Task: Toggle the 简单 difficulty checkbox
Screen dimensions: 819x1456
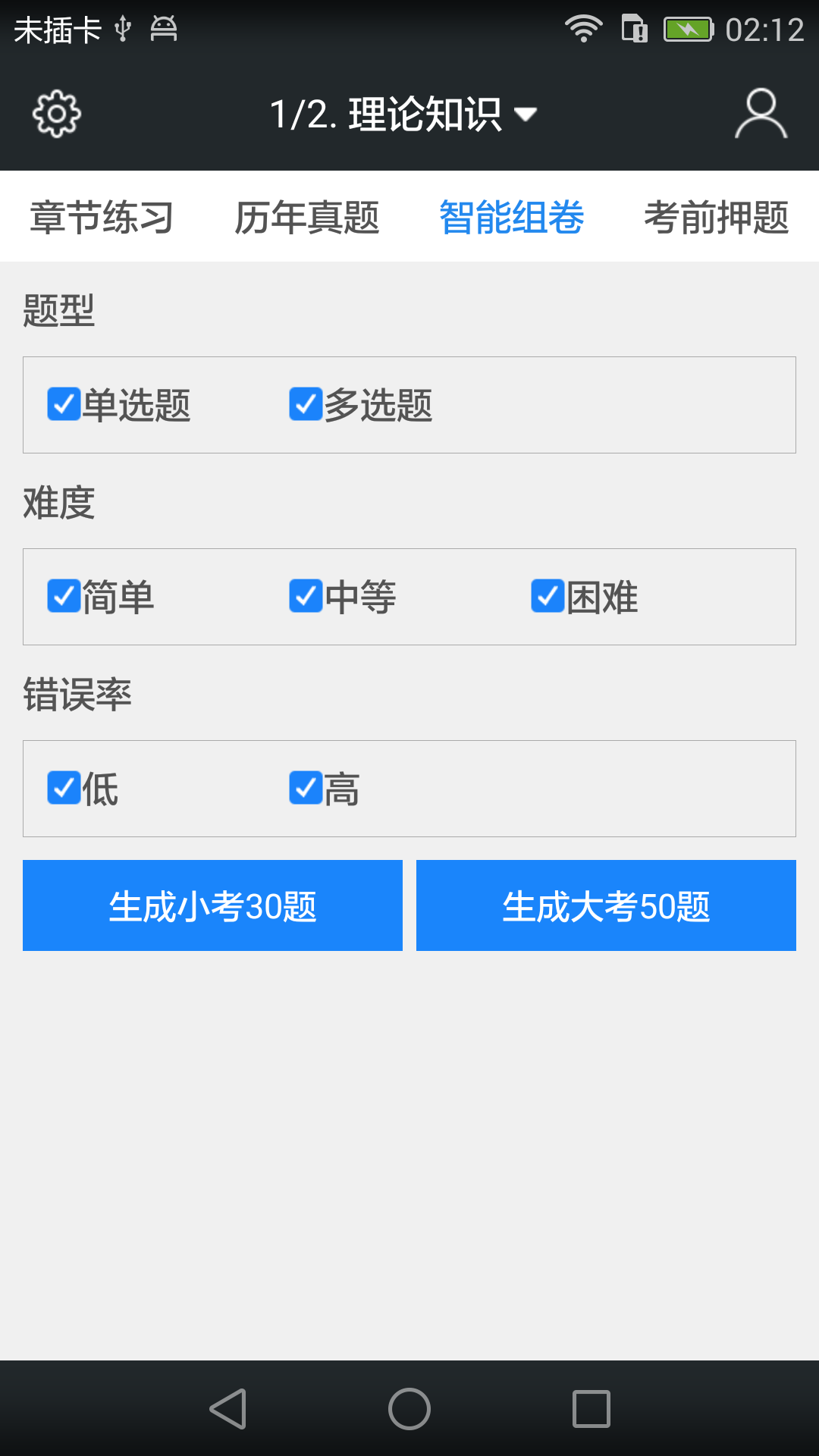Action: pyautogui.click(x=64, y=596)
